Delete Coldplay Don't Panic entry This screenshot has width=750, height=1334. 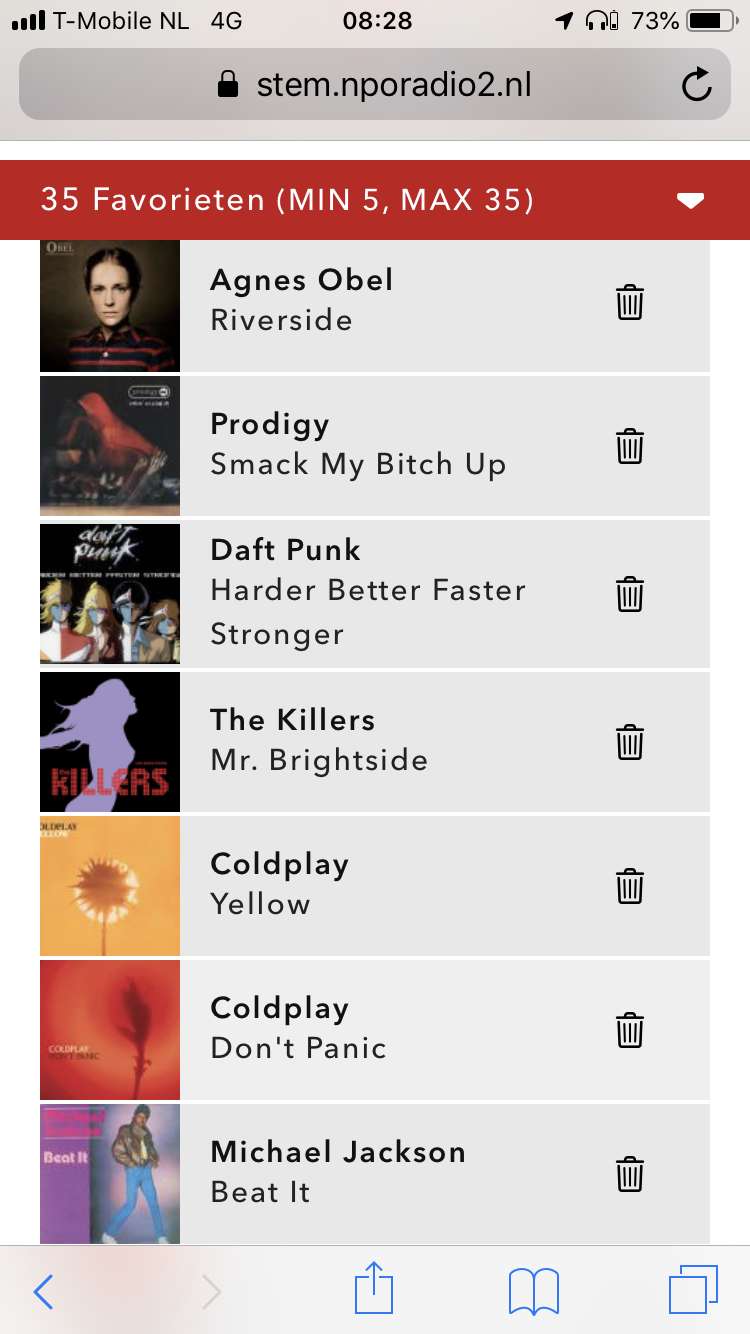point(630,1029)
